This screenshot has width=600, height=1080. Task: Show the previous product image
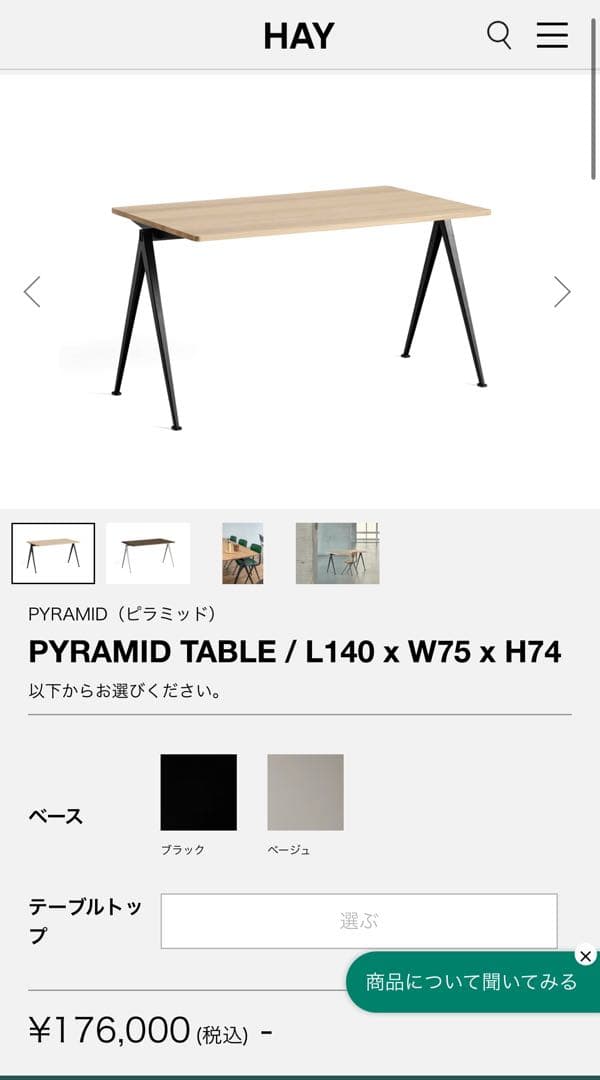(32, 291)
